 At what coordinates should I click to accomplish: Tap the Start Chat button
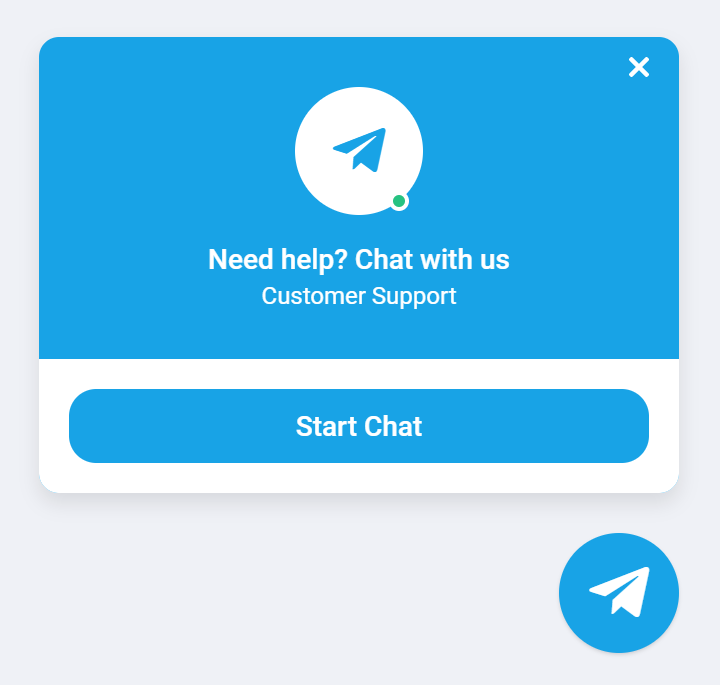(359, 426)
